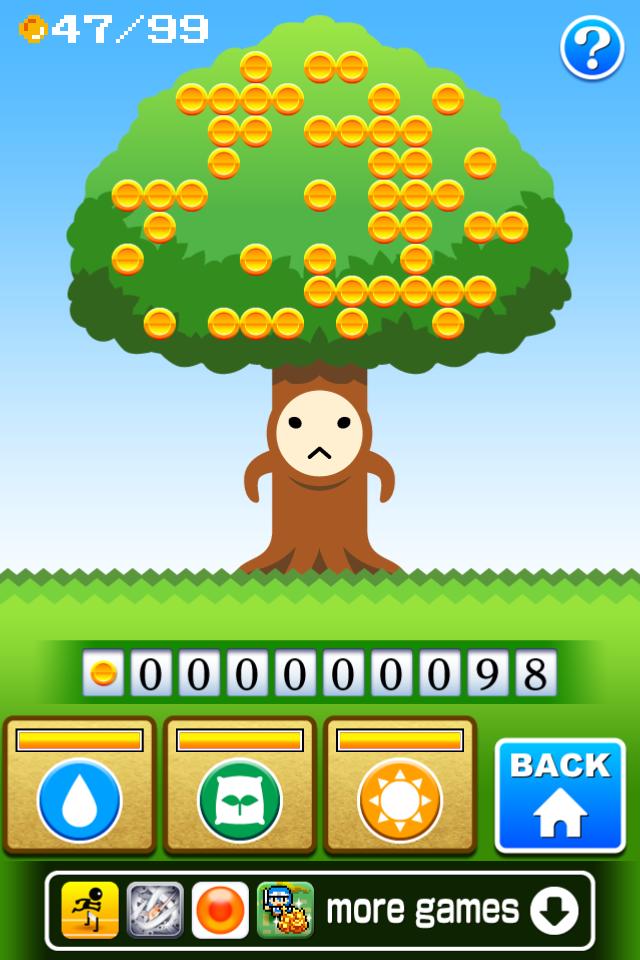
Task: Water the tree with the droplet button
Action: tap(80, 799)
